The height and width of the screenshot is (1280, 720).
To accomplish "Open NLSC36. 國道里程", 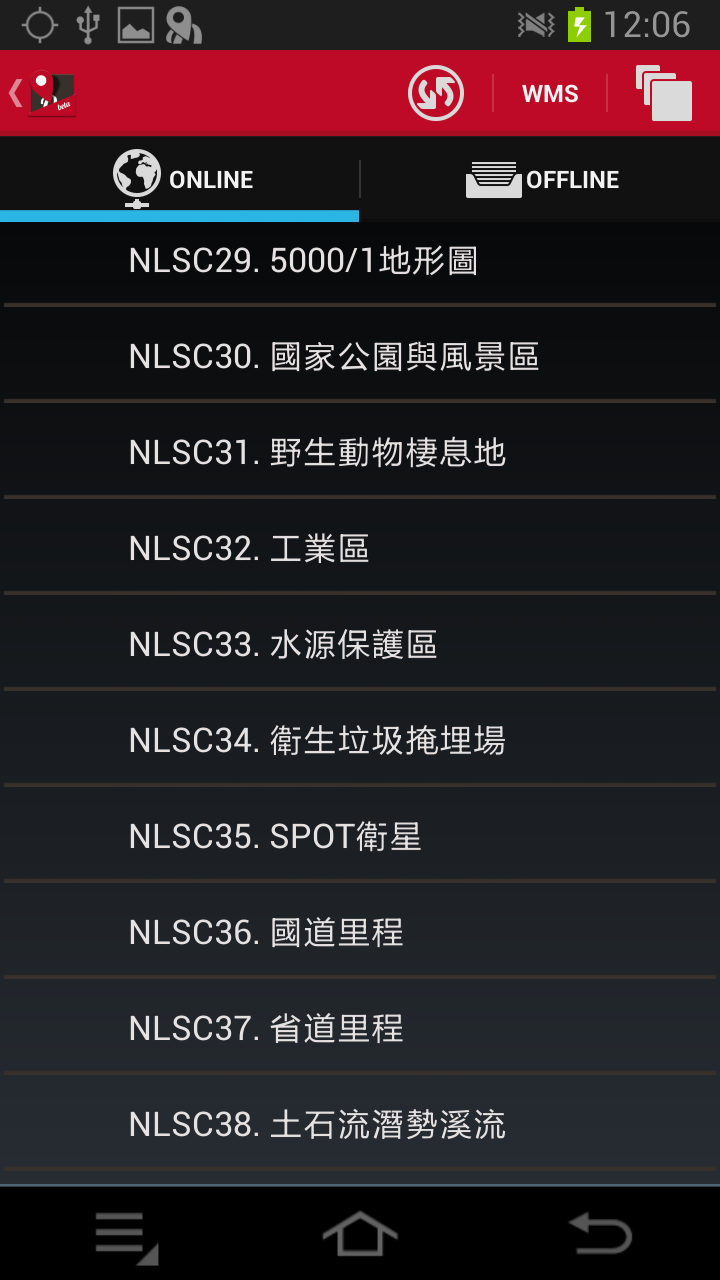I will point(360,933).
